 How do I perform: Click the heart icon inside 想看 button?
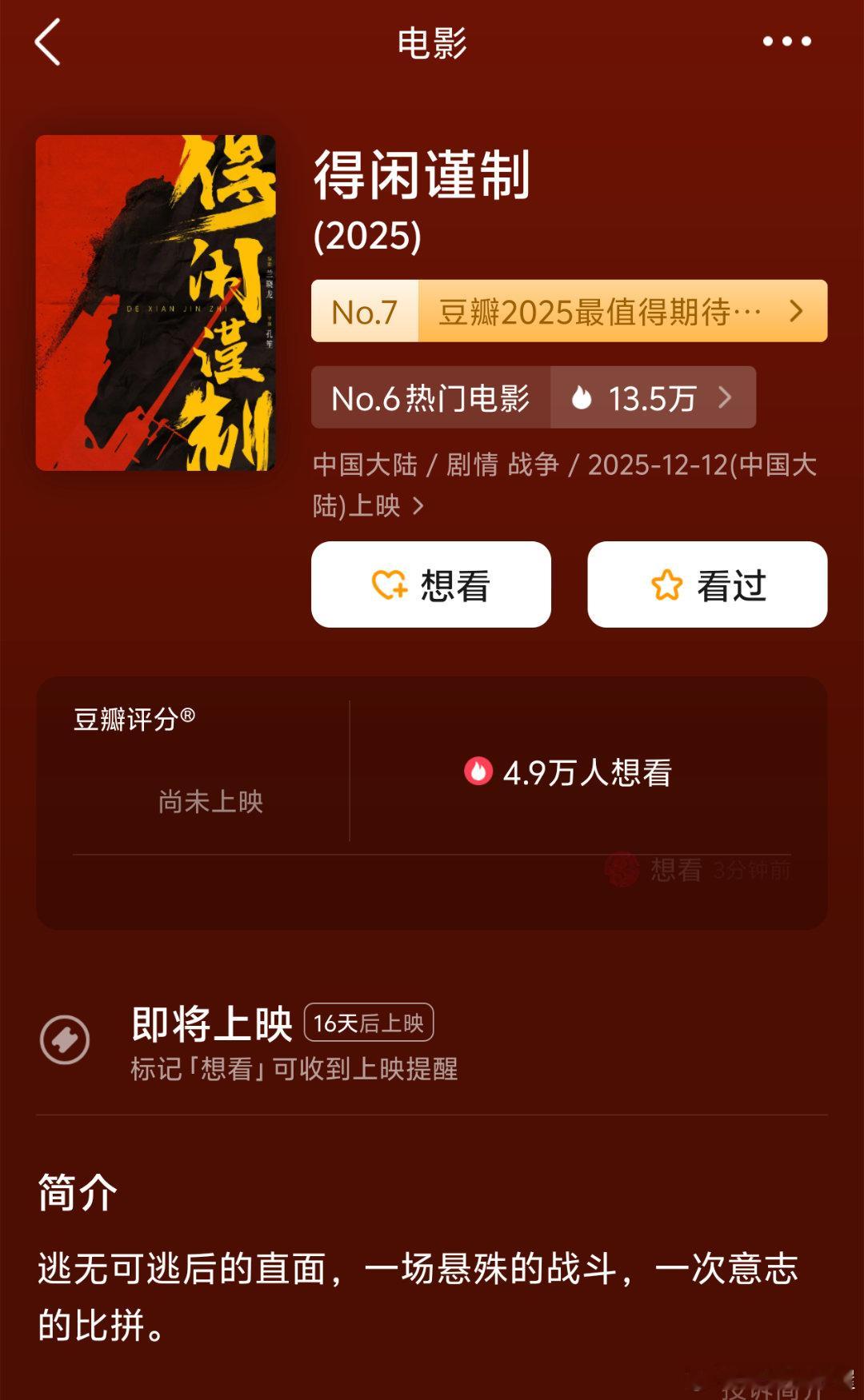[393, 584]
